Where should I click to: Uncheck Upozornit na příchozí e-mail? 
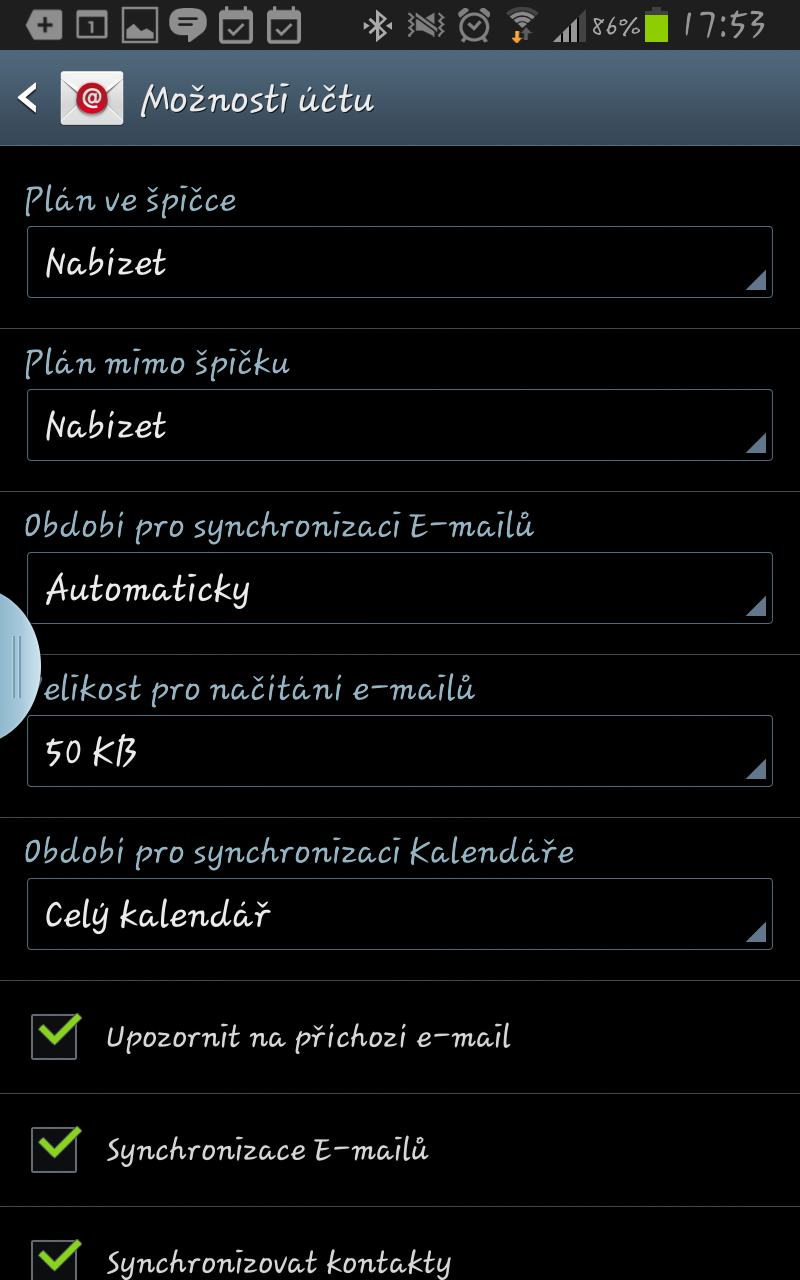click(x=54, y=1036)
